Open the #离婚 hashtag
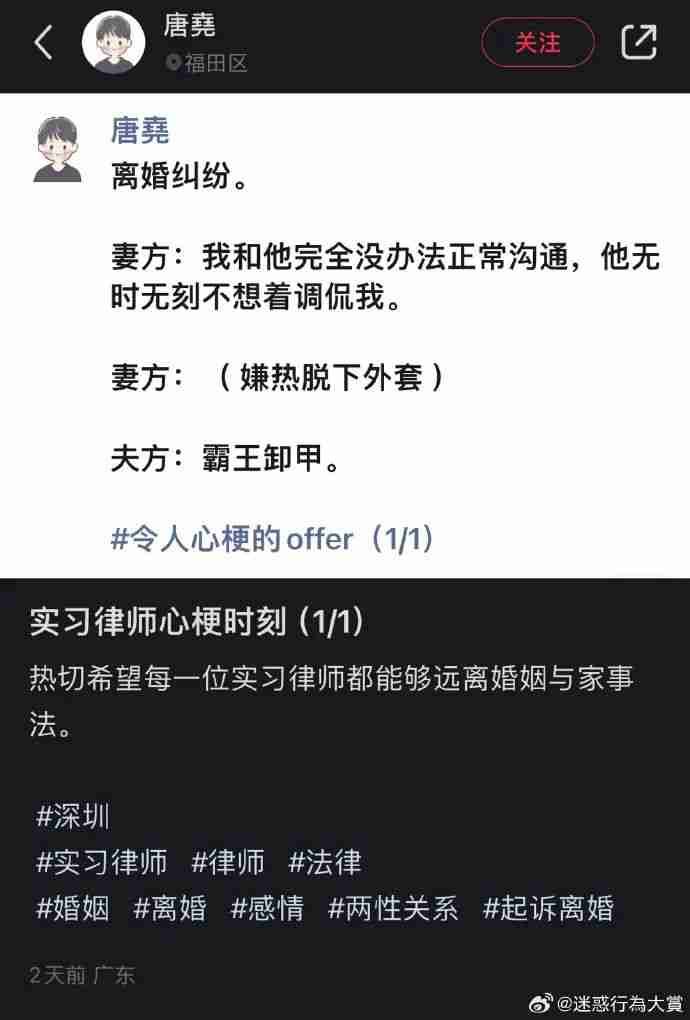Image resolution: width=690 pixels, height=1020 pixels. [x=170, y=908]
